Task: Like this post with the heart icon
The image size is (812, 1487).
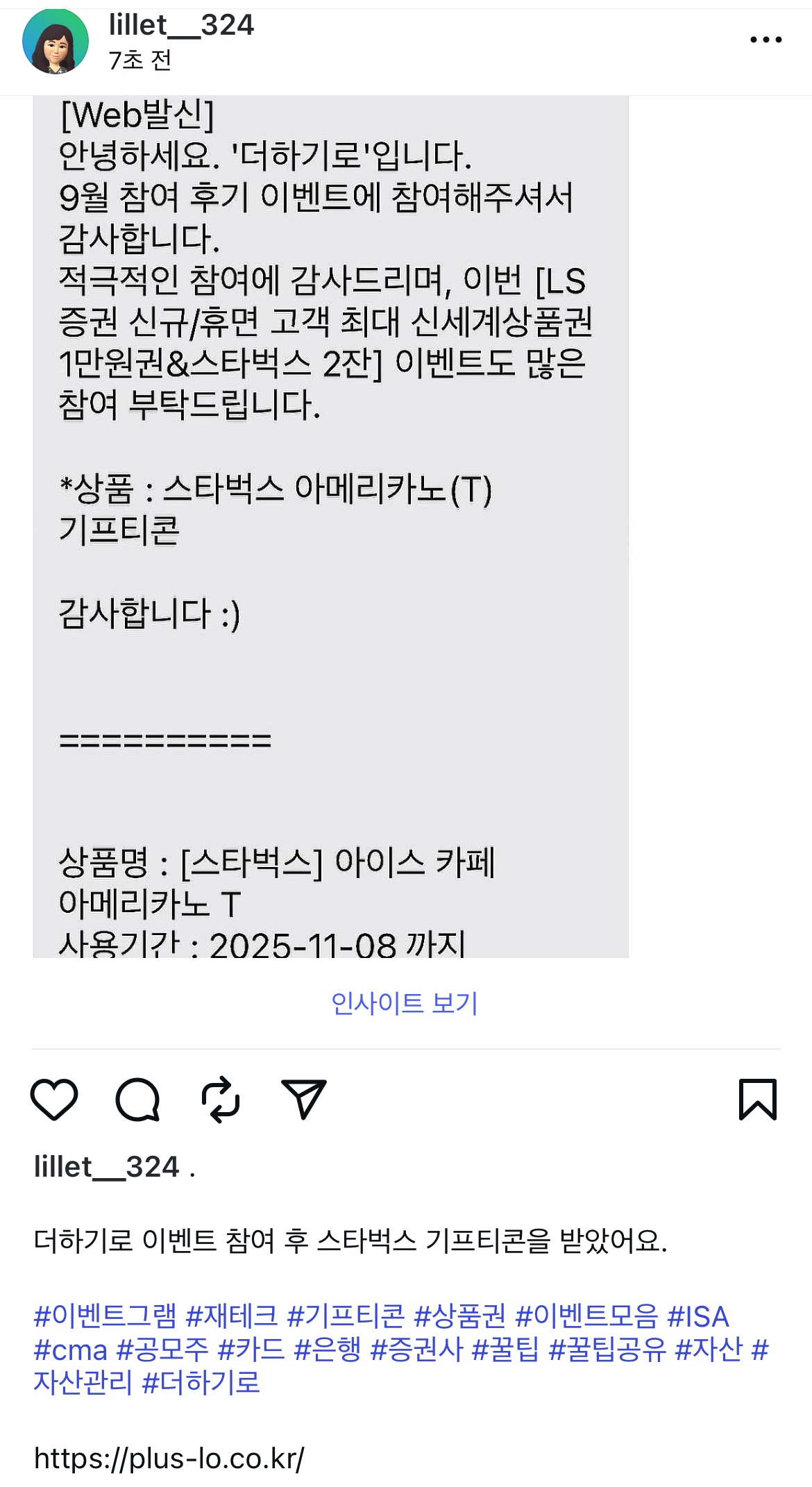Action: [54, 1100]
